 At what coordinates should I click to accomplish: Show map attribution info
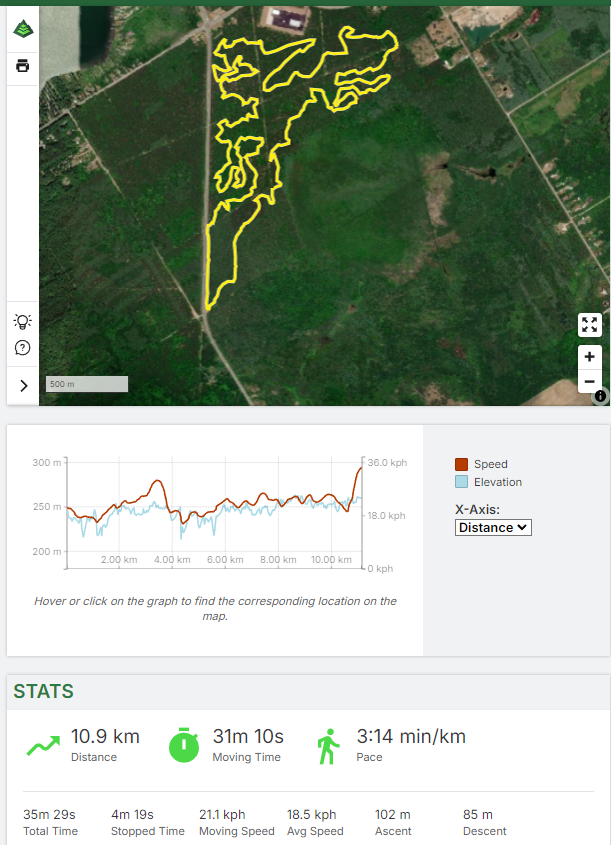[600, 396]
